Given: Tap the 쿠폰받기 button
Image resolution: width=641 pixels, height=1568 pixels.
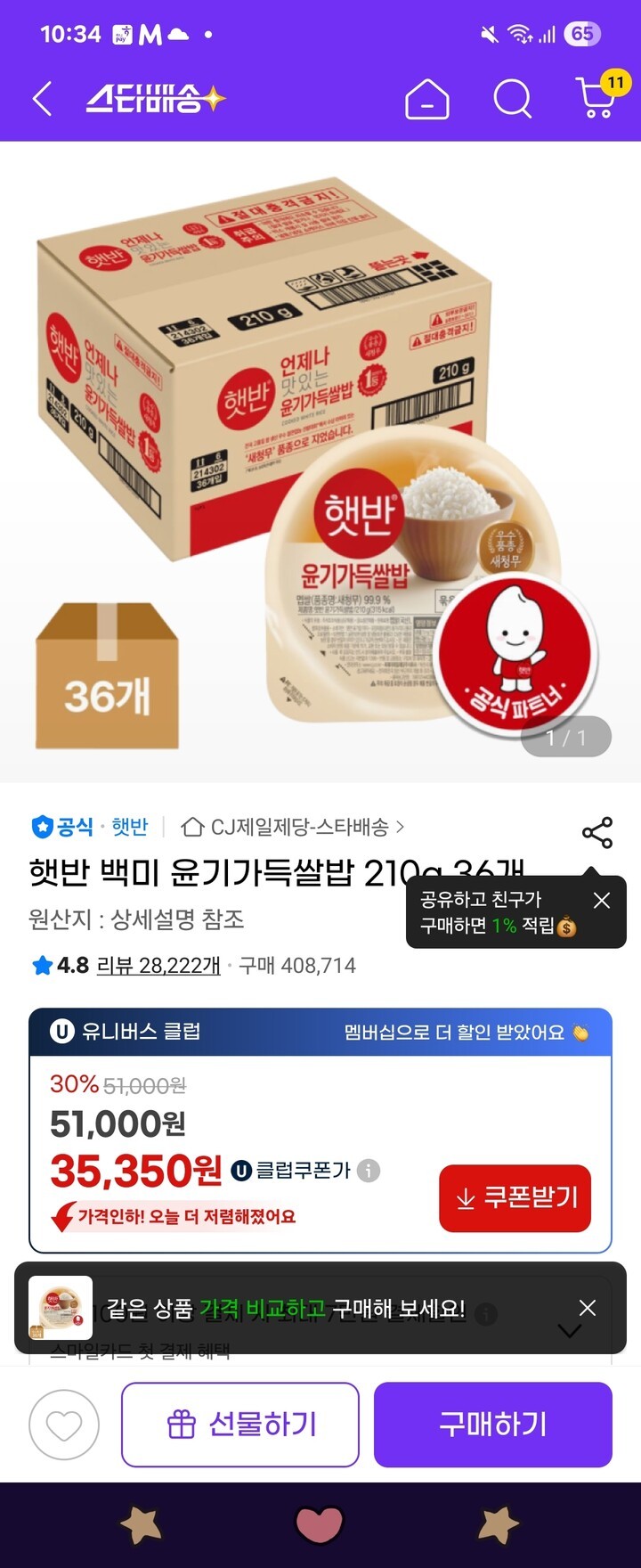Looking at the screenshot, I should click(515, 1198).
